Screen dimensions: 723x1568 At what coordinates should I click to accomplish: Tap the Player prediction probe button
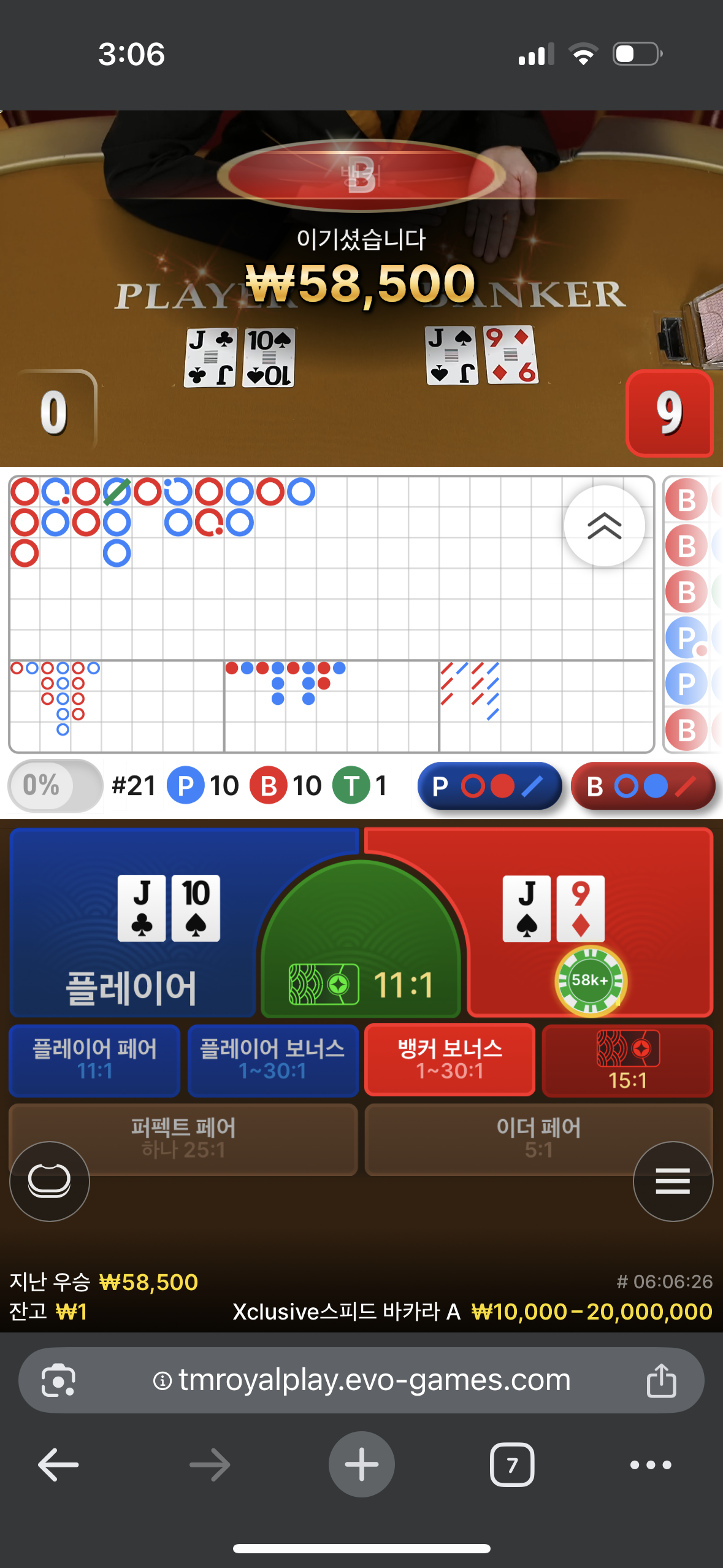pyautogui.click(x=489, y=786)
